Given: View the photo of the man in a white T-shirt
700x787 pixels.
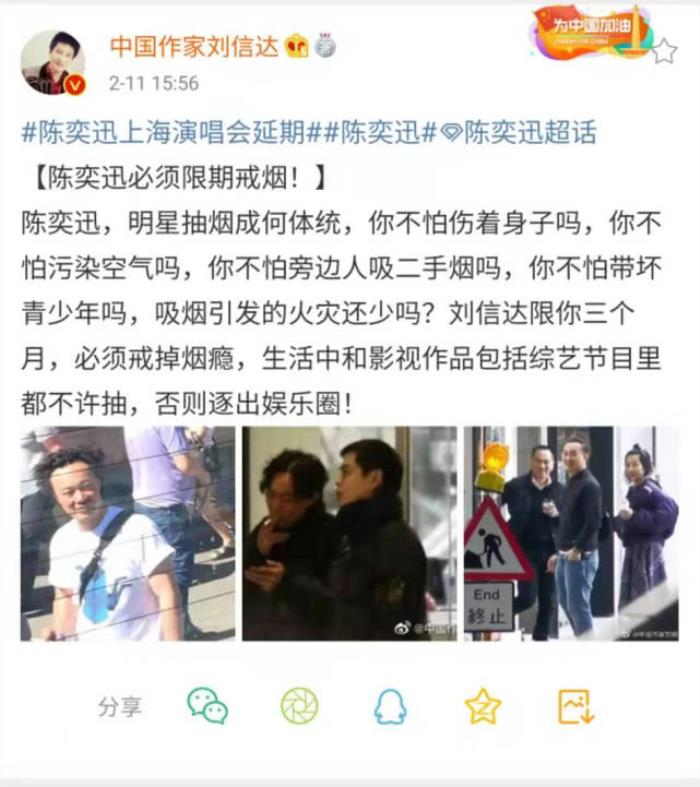Looking at the screenshot, I should (x=128, y=533).
